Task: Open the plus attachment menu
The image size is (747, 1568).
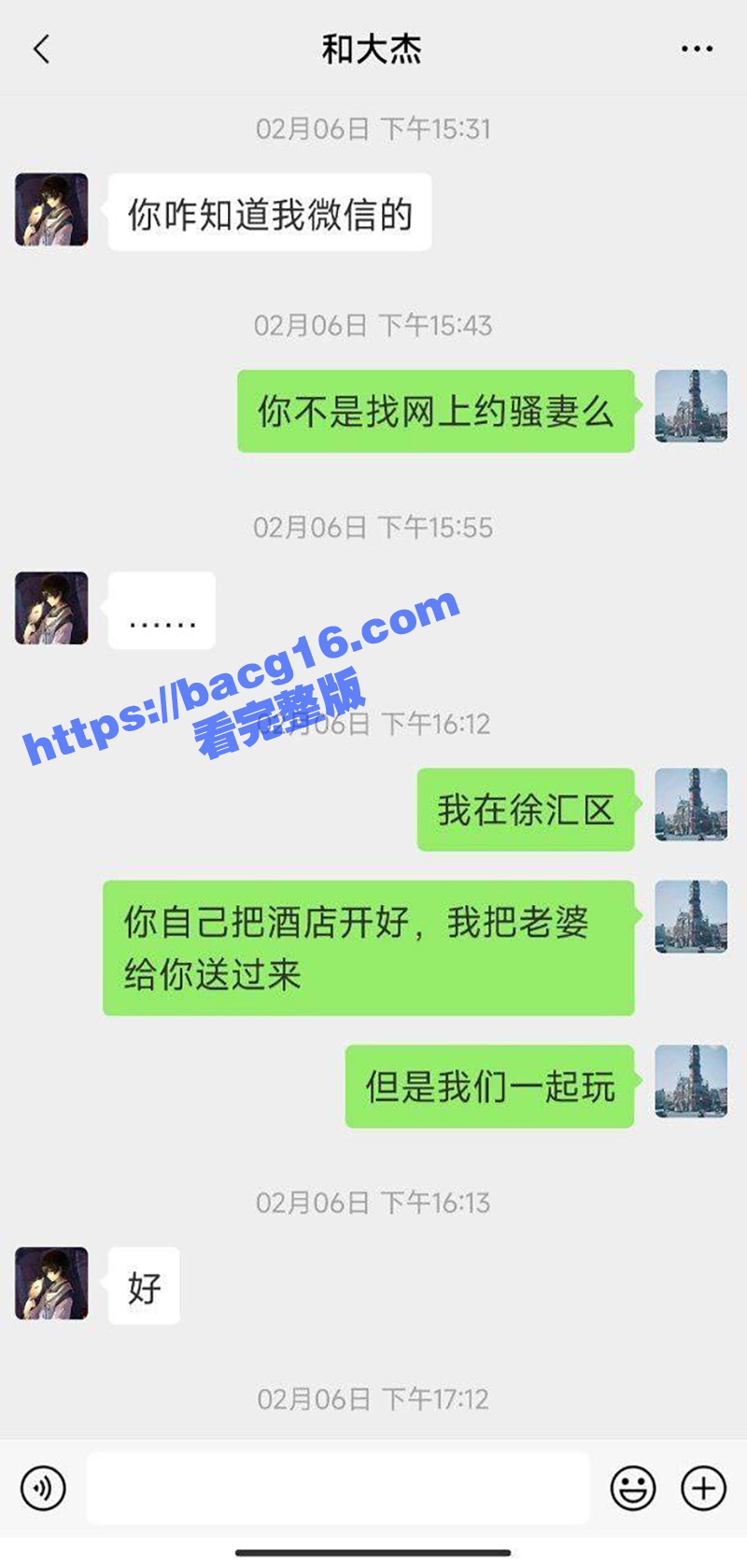Action: pos(703,1488)
